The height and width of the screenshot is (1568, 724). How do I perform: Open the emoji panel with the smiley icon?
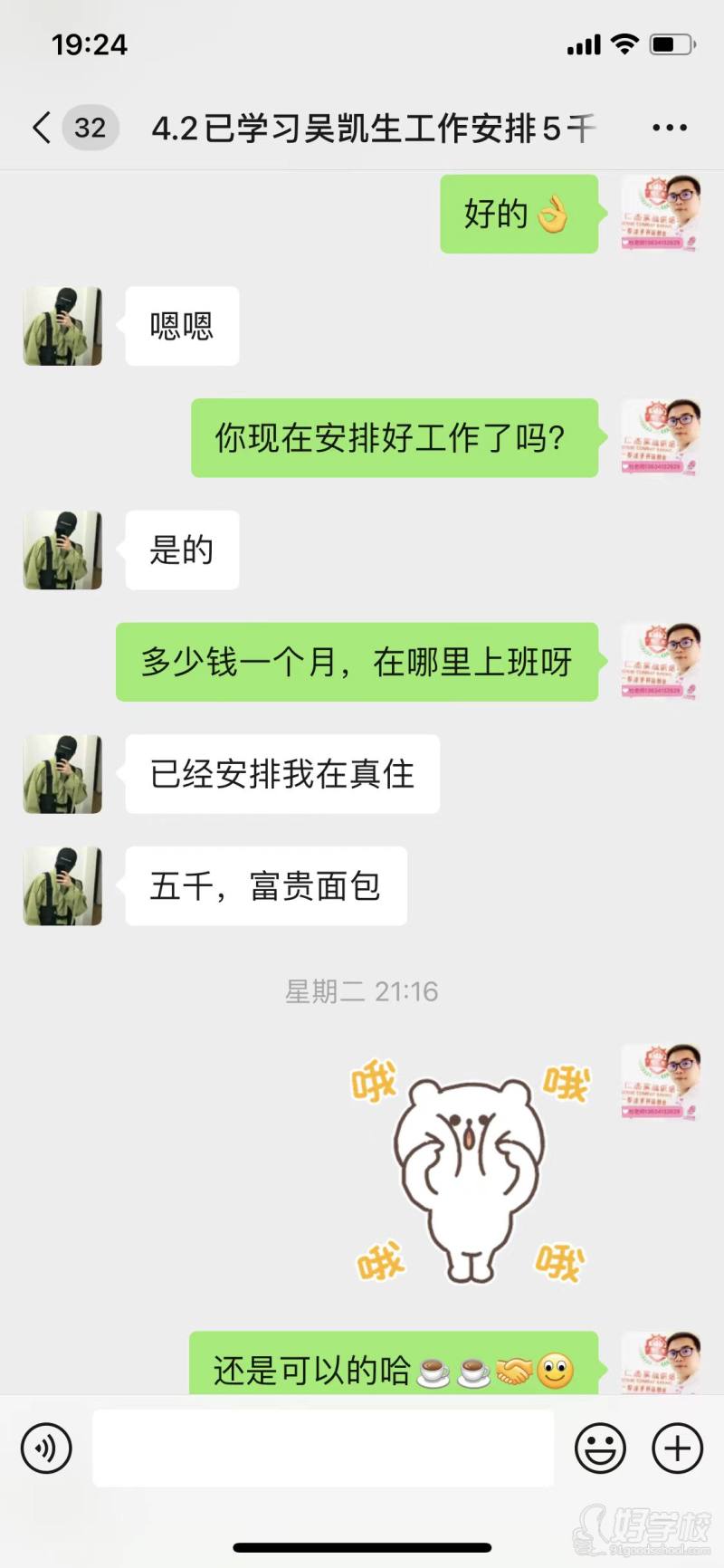tap(600, 1448)
